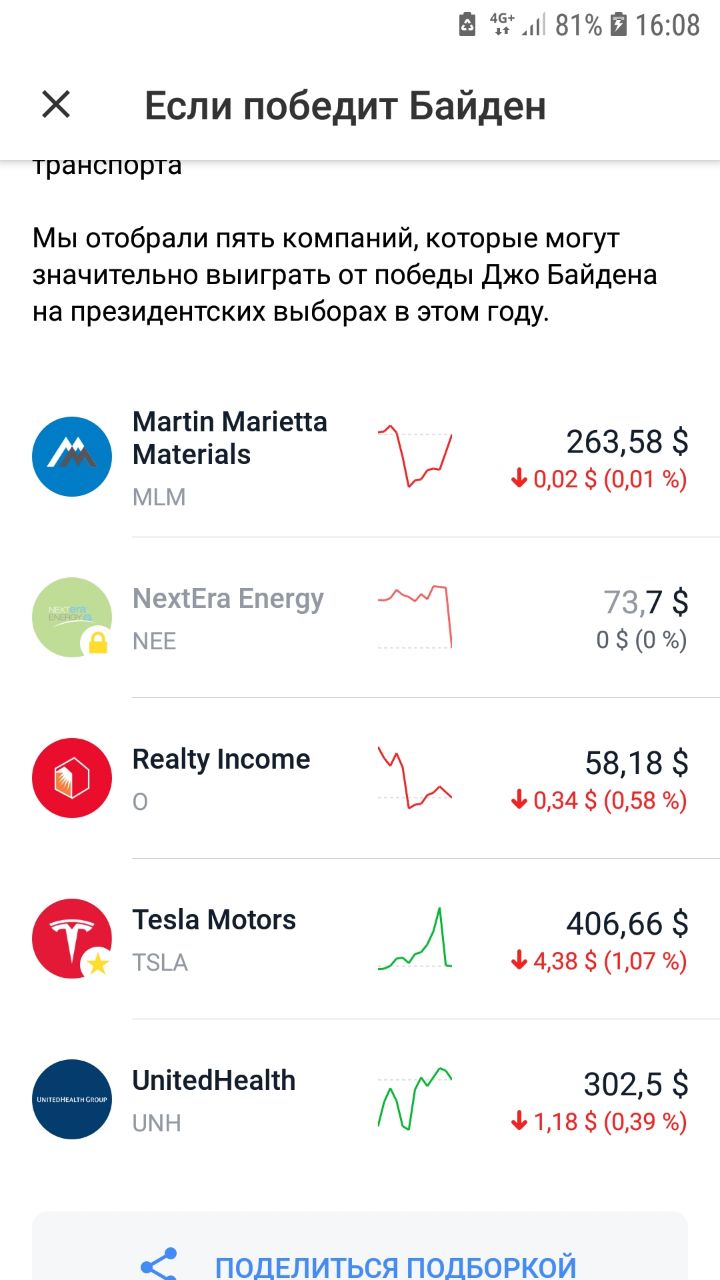The width and height of the screenshot is (720, 1280).
Task: Open the NextEra Energy stock row
Action: click(360, 618)
